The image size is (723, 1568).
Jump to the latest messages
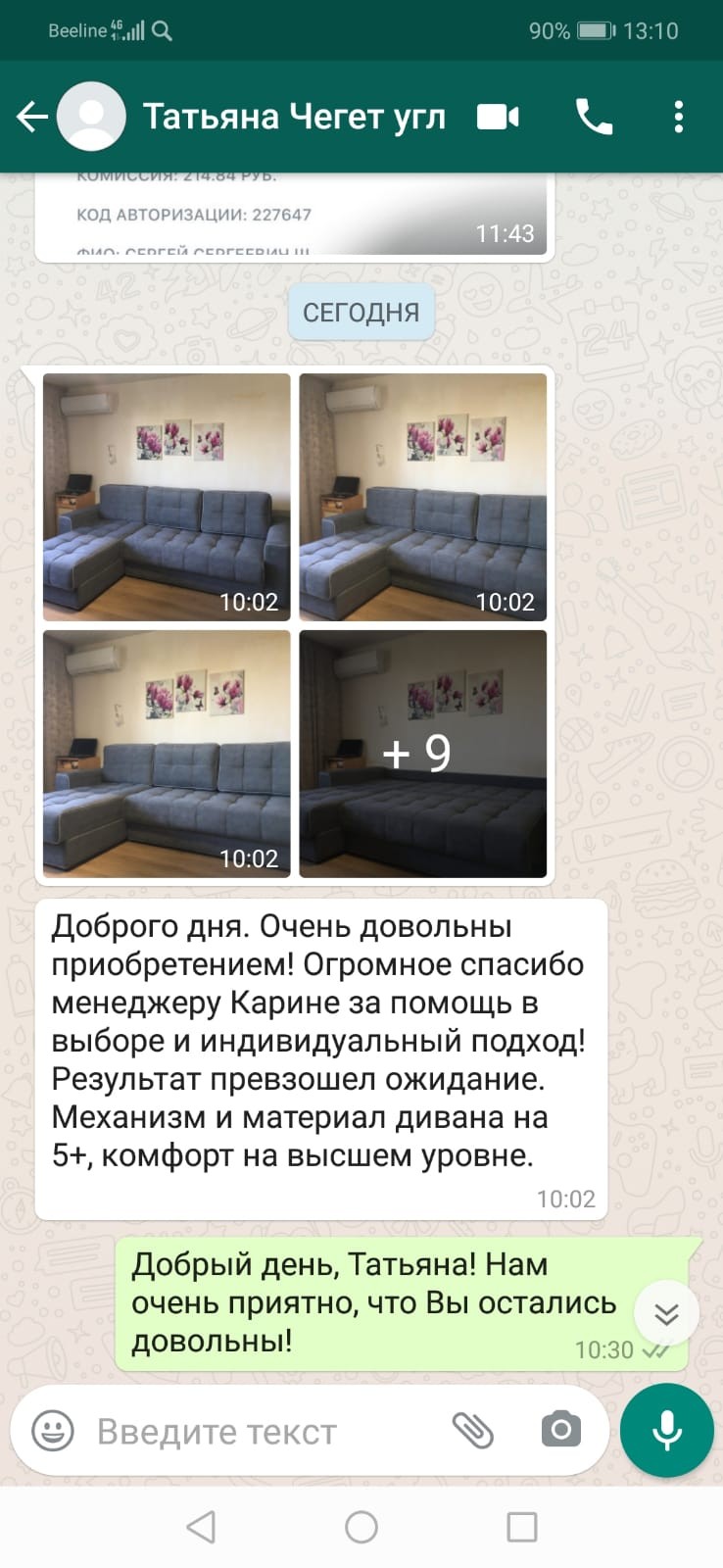point(666,1313)
